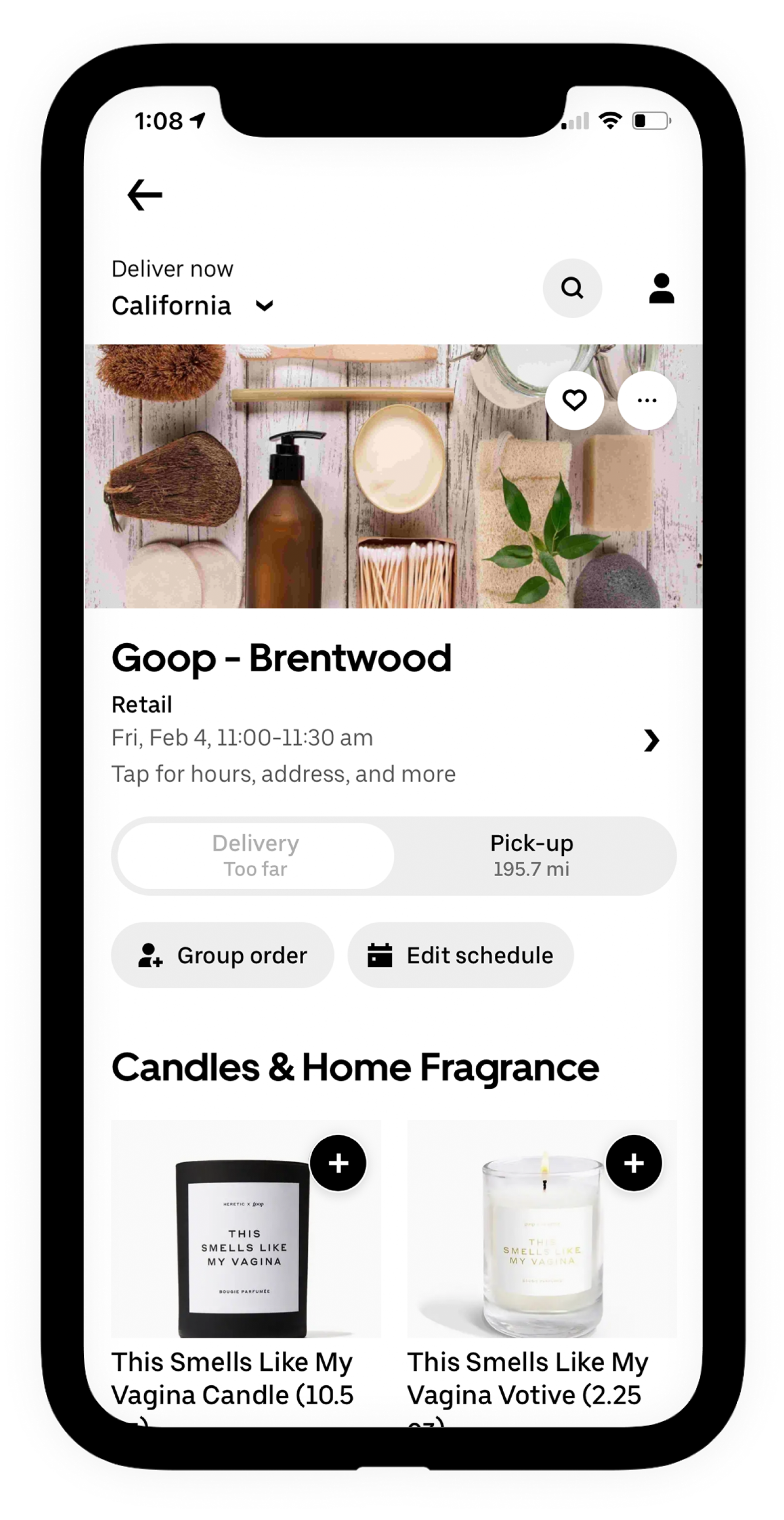Open the three-dot more options menu

[x=646, y=400]
